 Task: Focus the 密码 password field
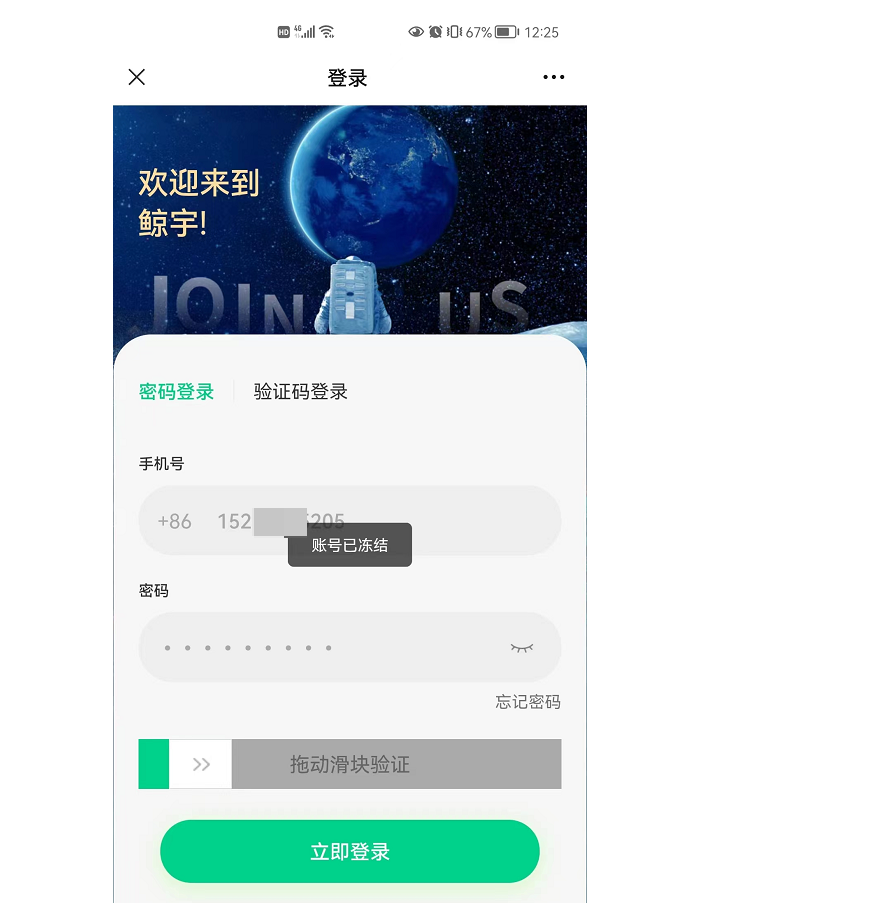click(320, 648)
